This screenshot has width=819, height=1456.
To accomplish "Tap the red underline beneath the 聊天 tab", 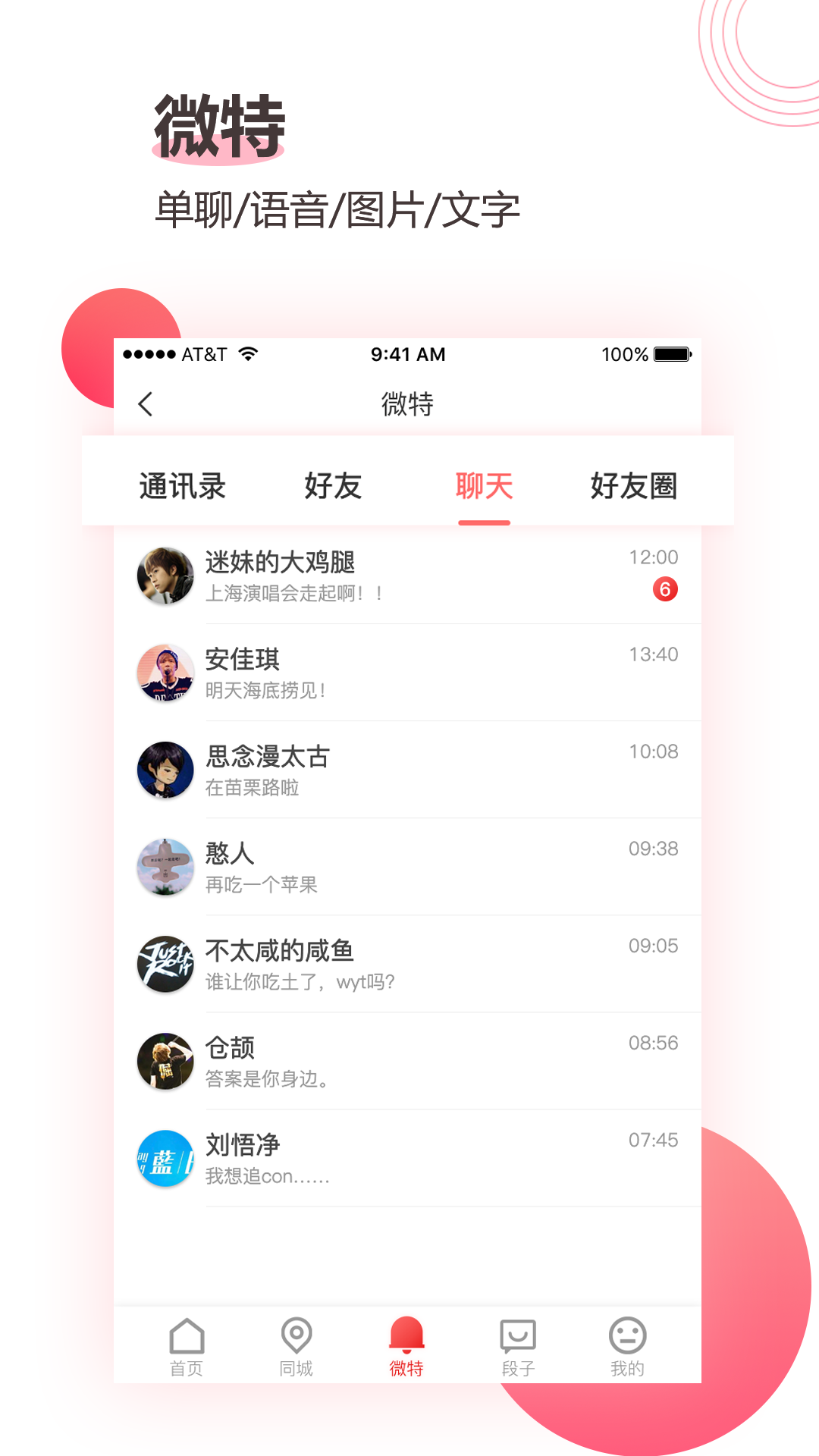I will (484, 522).
